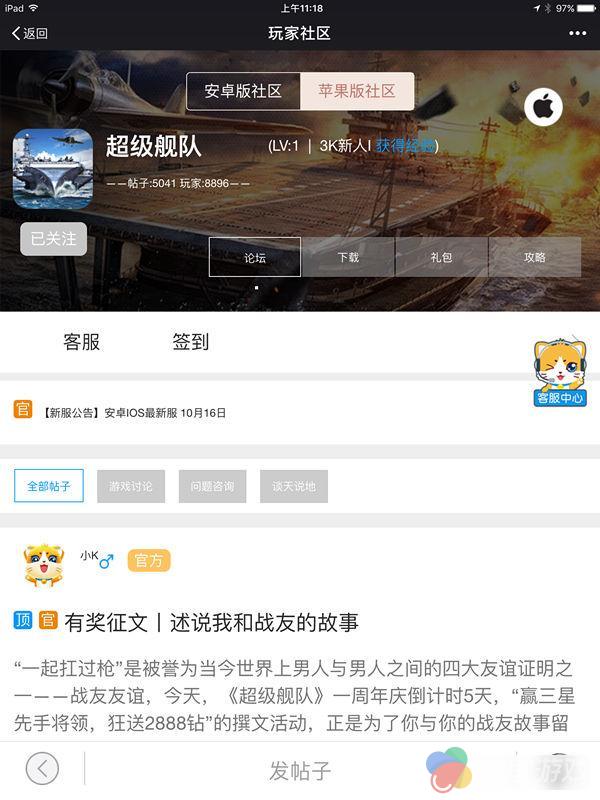Open the 论坛 tab
This screenshot has width=600, height=800.
click(255, 257)
